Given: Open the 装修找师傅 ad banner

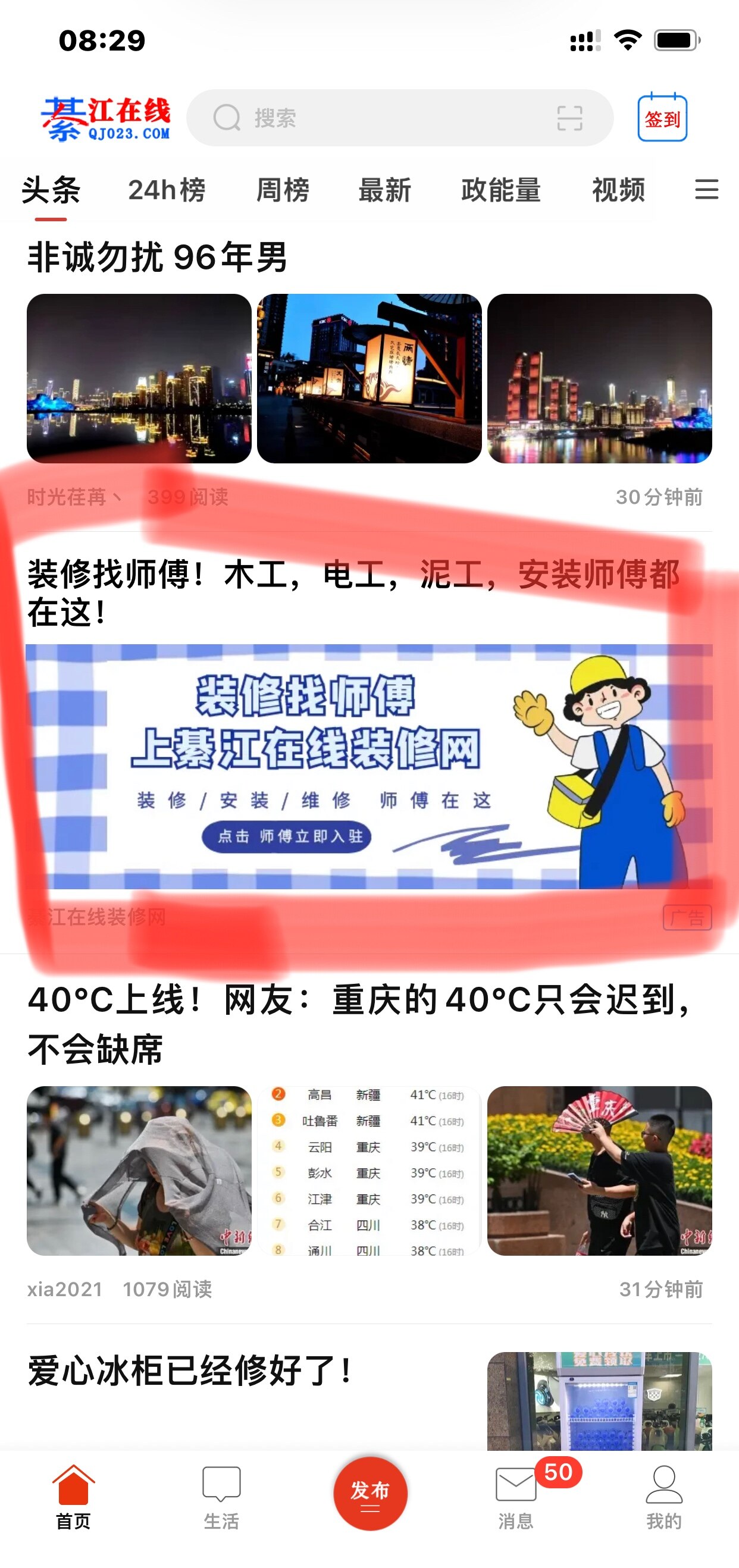Looking at the screenshot, I should pos(368,766).
